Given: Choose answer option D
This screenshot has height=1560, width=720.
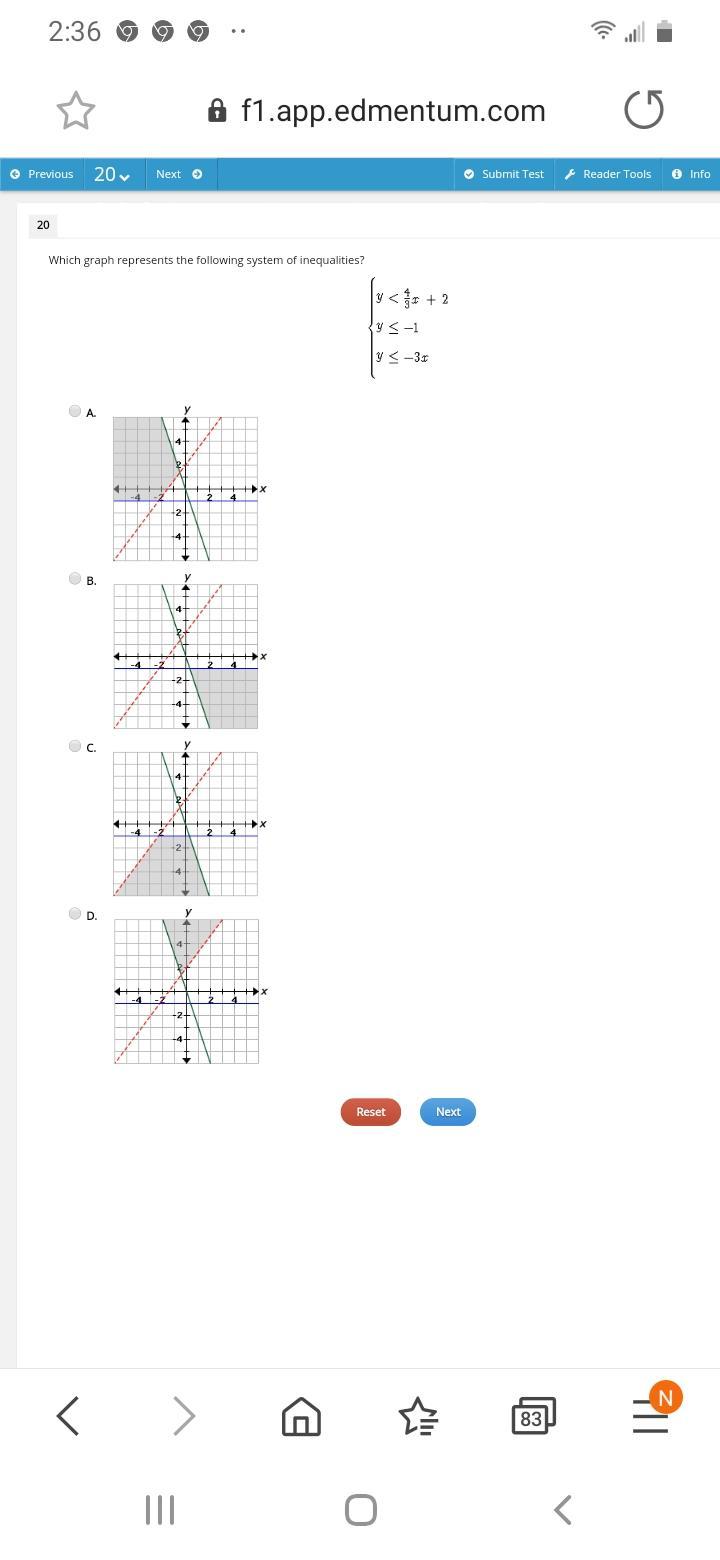Looking at the screenshot, I should (x=75, y=913).
